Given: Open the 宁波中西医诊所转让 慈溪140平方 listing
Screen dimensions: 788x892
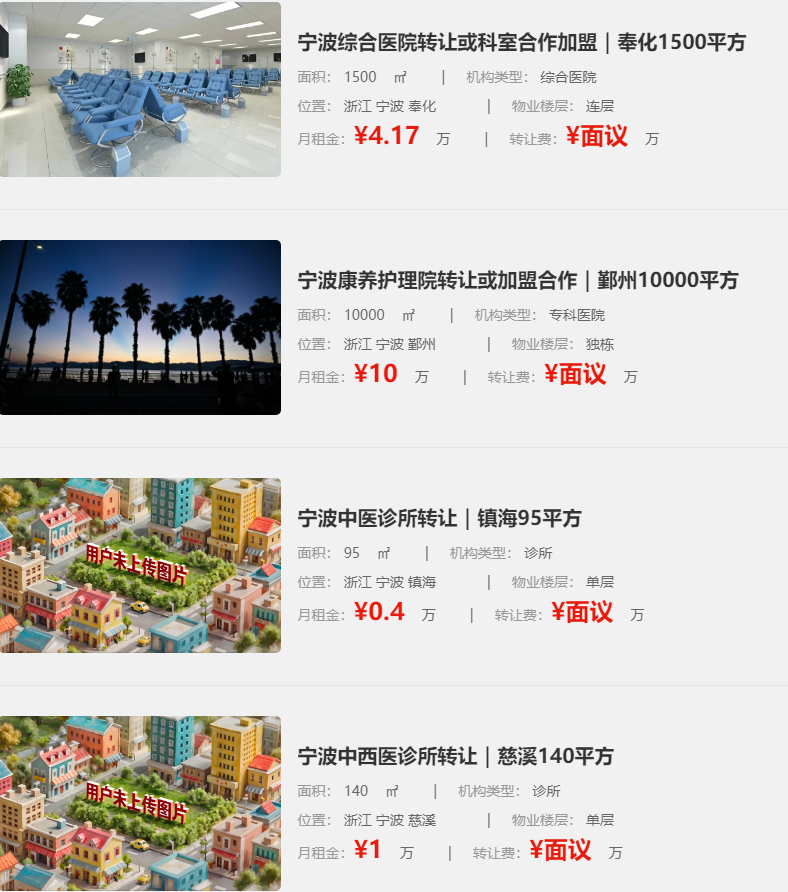Looking at the screenshot, I should tap(455, 756).
